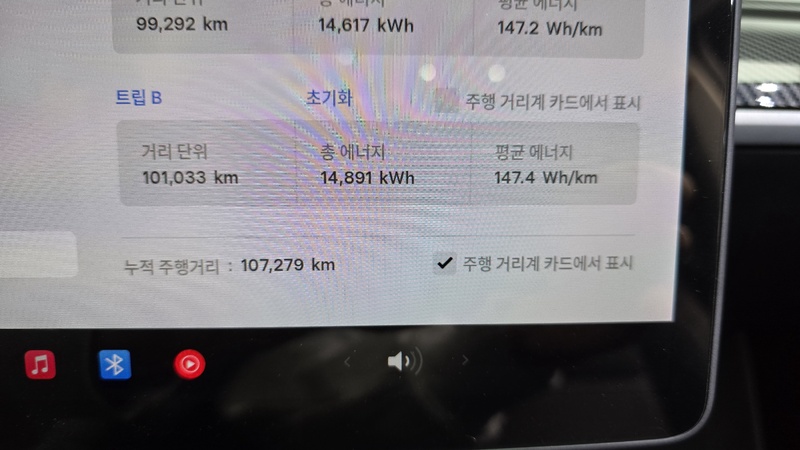The image size is (800, 450).
Task: Enable 주행 거리계 카드에서 표시 for Trip B
Action: tap(447, 101)
